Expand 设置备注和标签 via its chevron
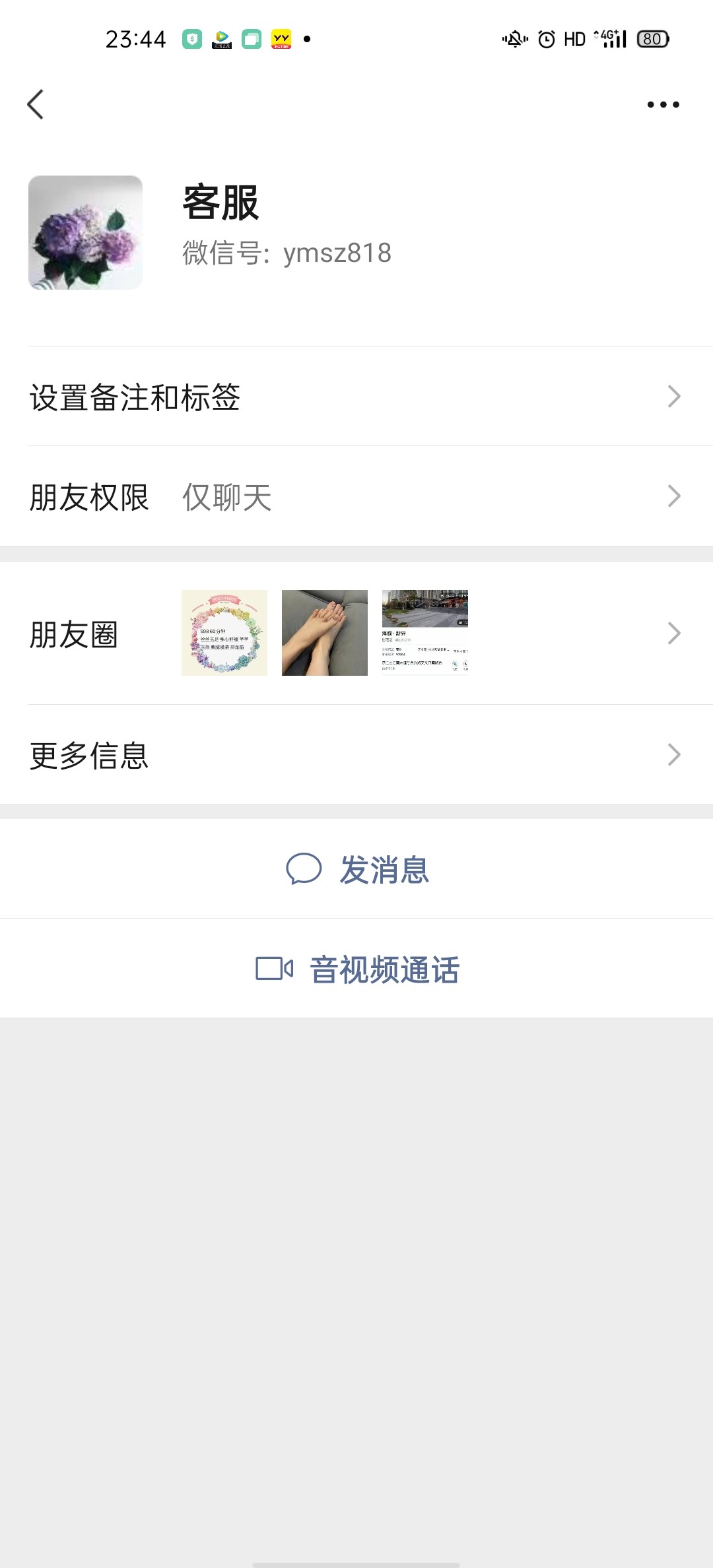Viewport: 713px width, 1568px height. 674,395
